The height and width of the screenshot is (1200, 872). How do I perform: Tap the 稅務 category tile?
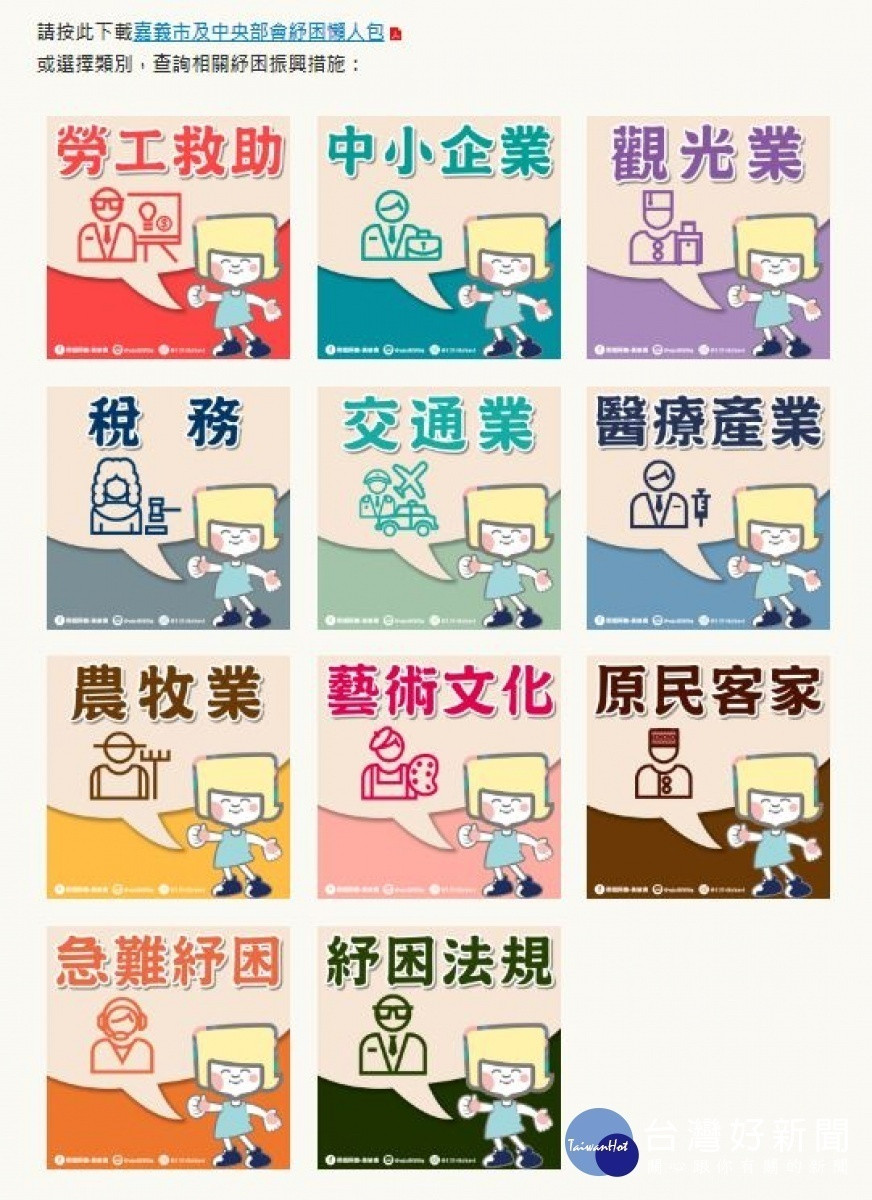pos(168,508)
